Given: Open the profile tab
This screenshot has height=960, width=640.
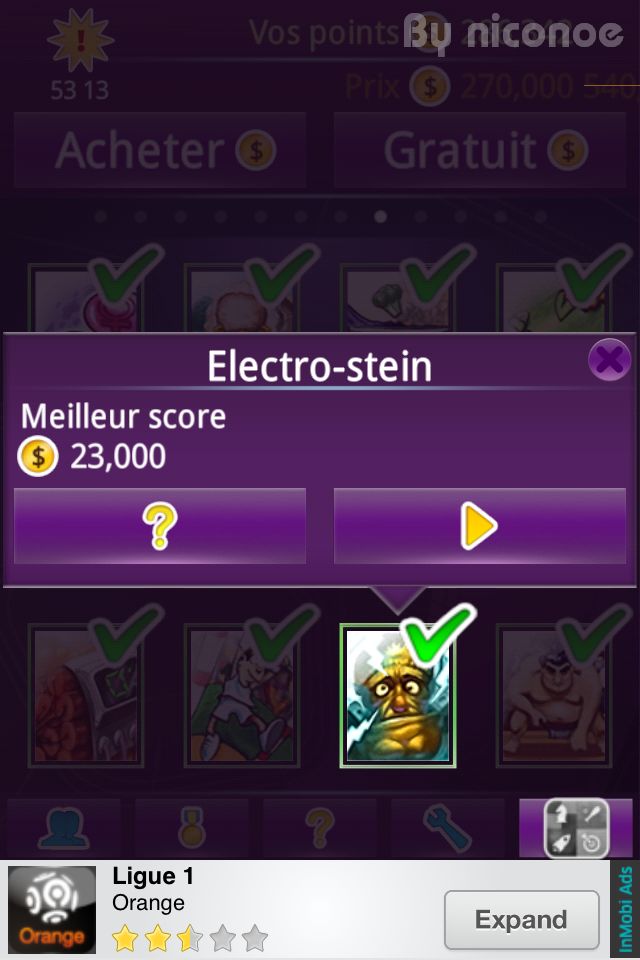Looking at the screenshot, I should click(63, 828).
